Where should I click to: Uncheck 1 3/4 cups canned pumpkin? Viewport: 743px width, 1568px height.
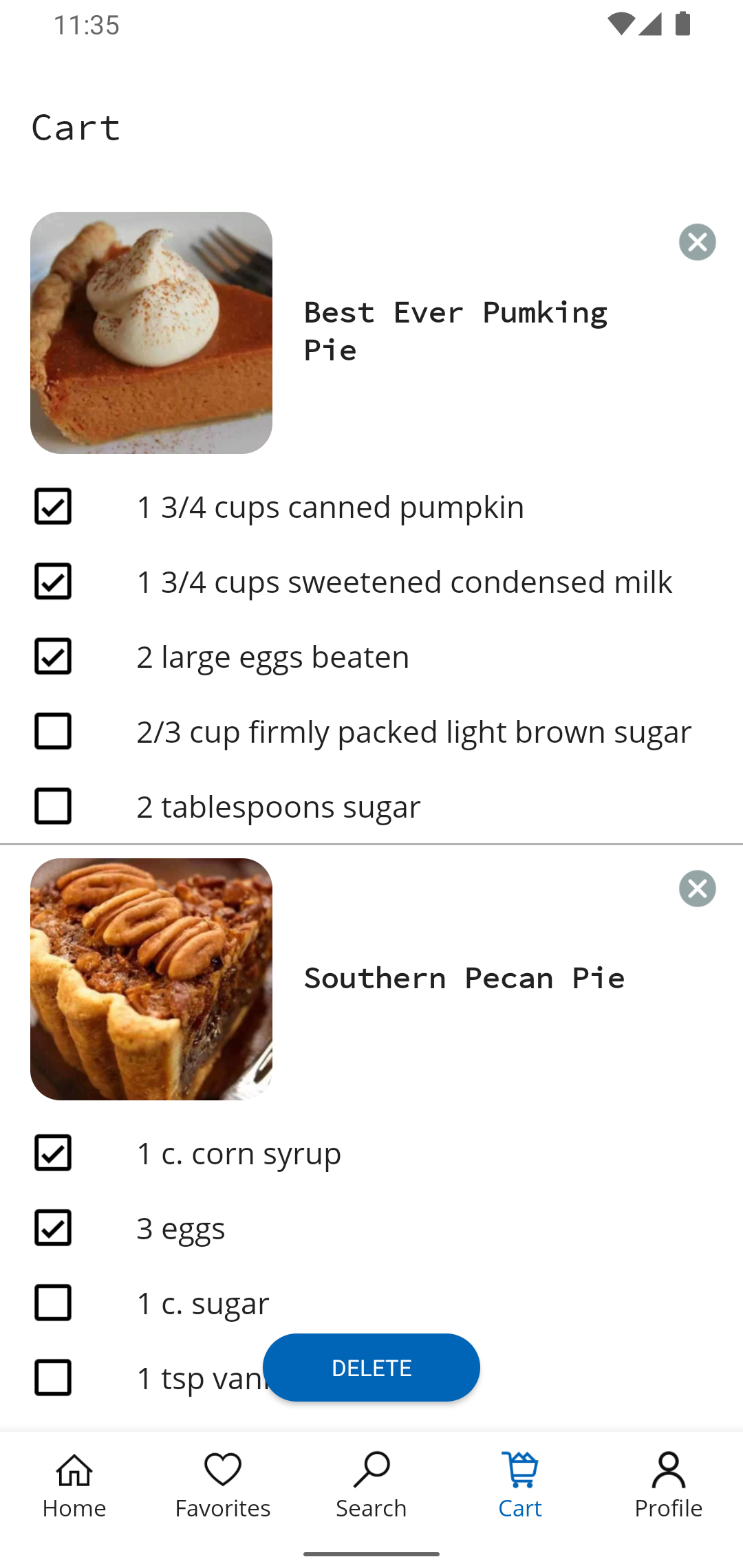53,506
